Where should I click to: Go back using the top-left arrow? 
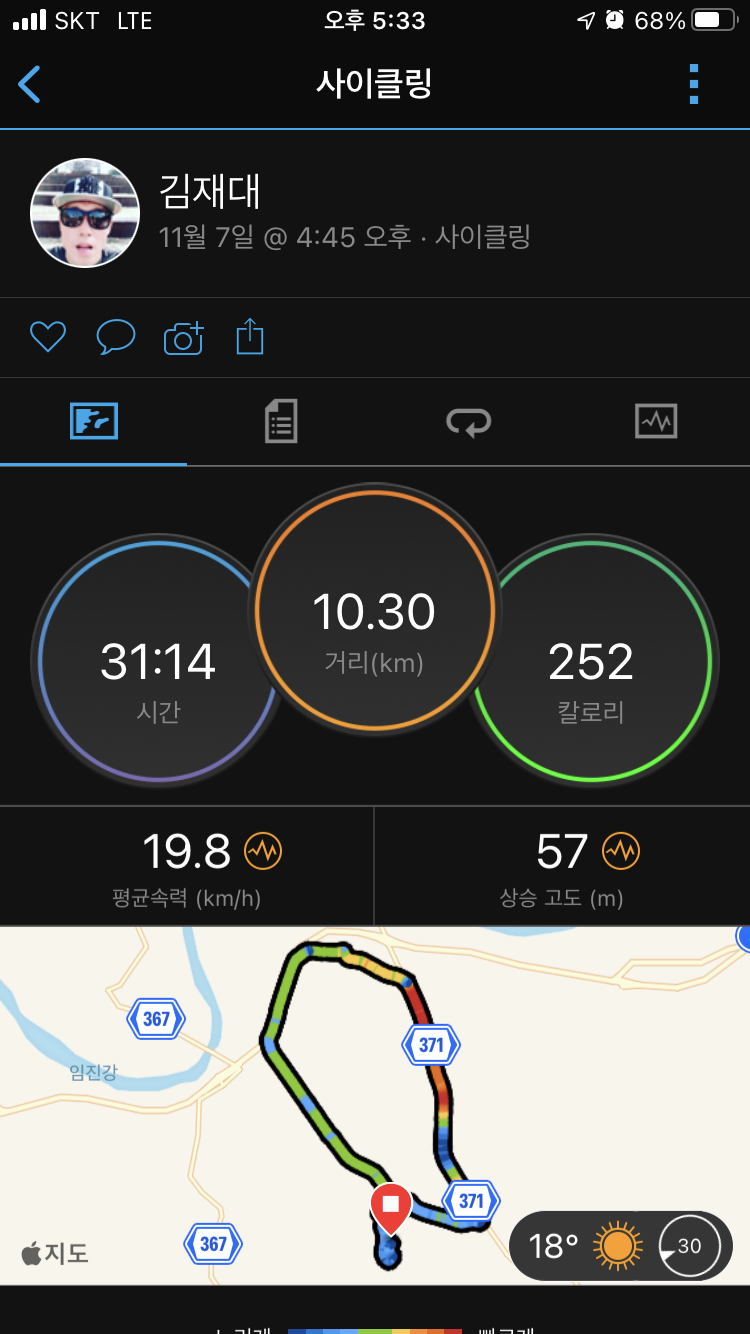click(30, 84)
